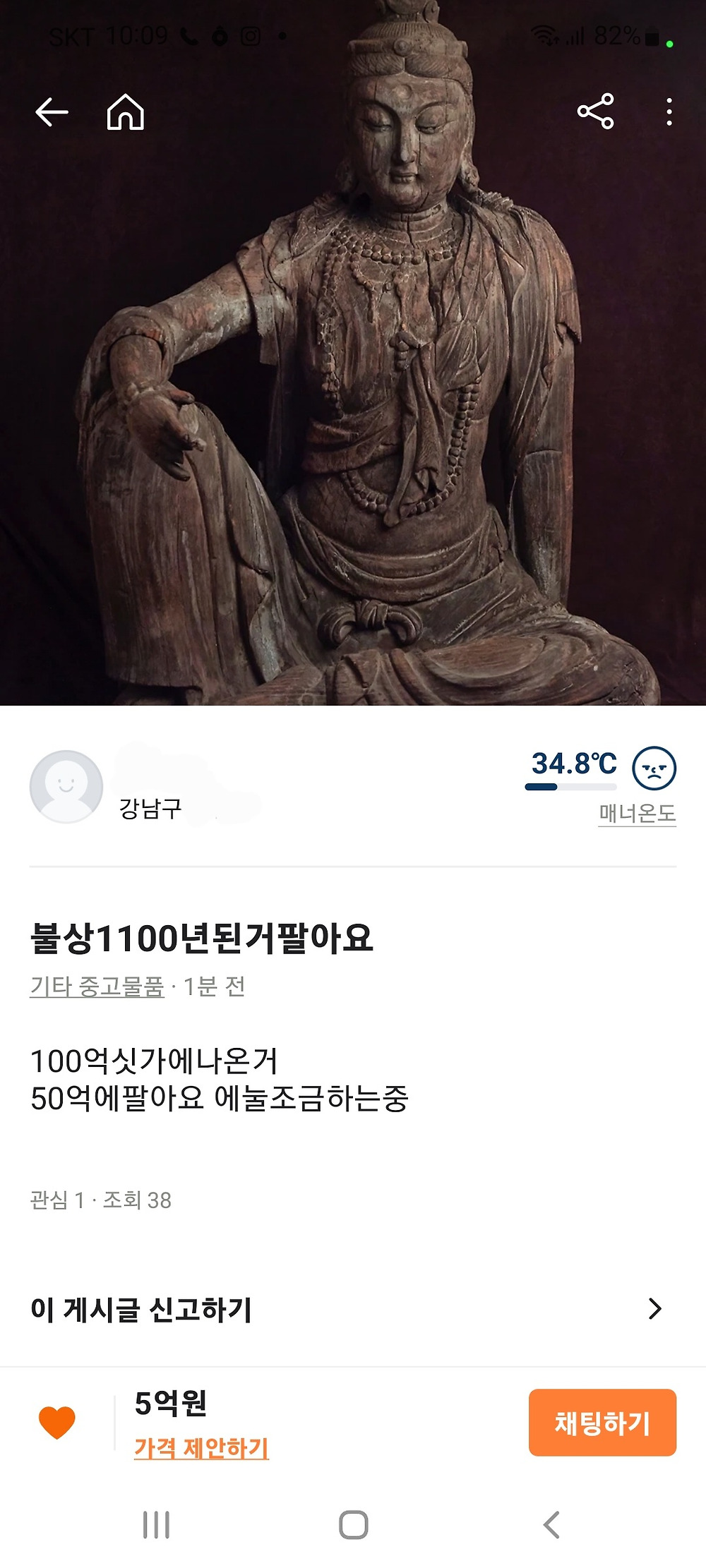Open the three-dot overflow menu
Image resolution: width=706 pixels, height=1568 pixels.
coord(669,112)
